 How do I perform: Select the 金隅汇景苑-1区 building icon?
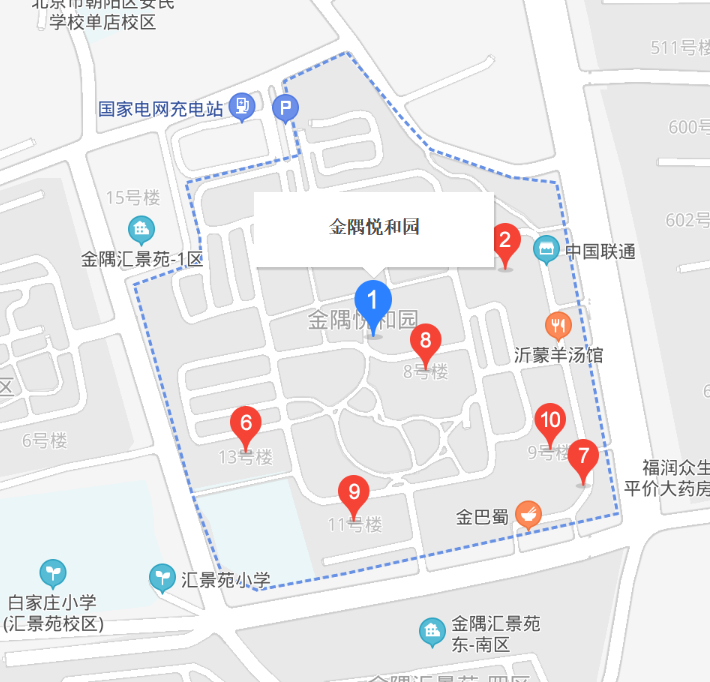(142, 229)
